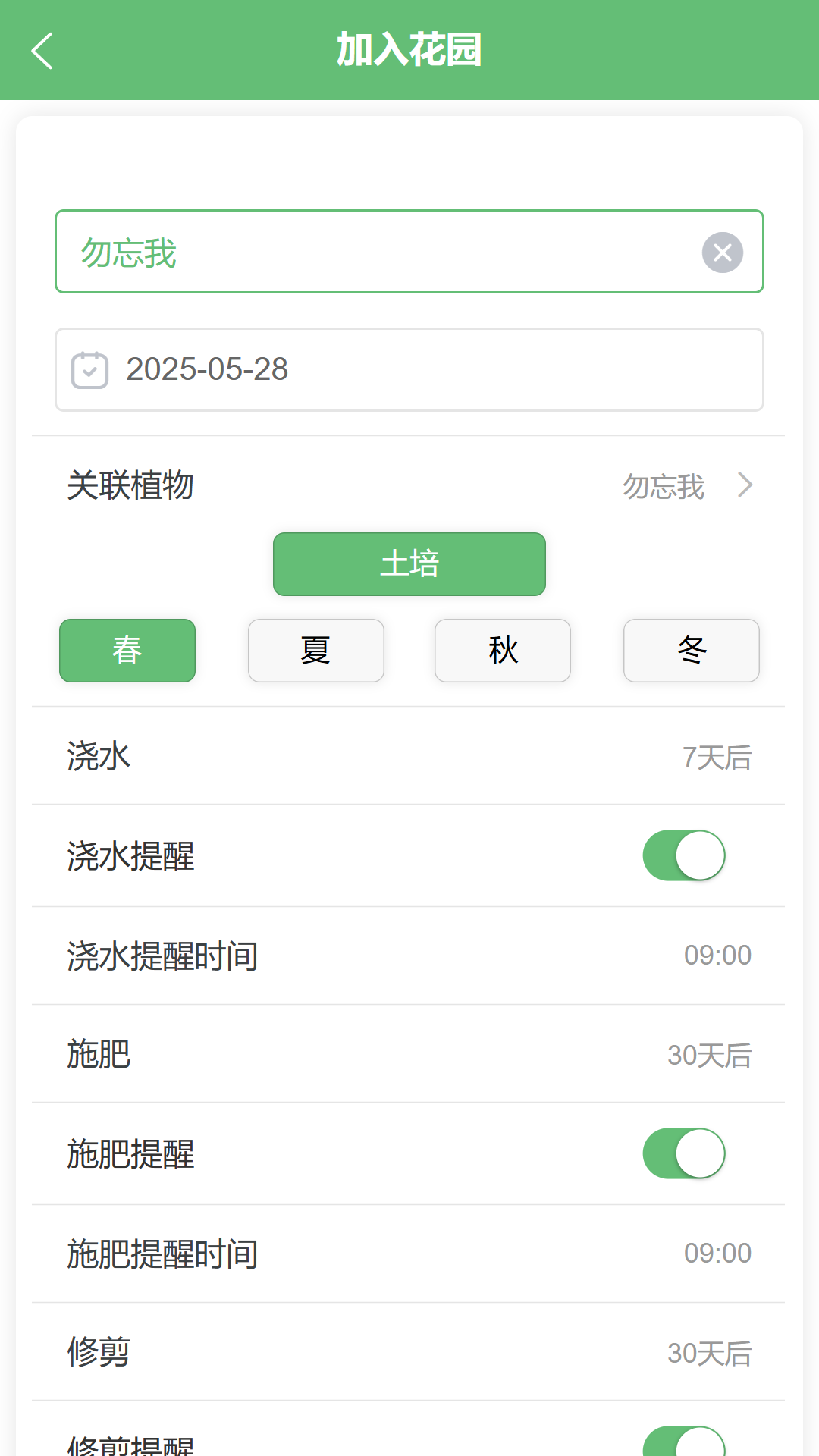
Task: Click the 修剪 pruning schedule row
Action: tap(409, 1351)
